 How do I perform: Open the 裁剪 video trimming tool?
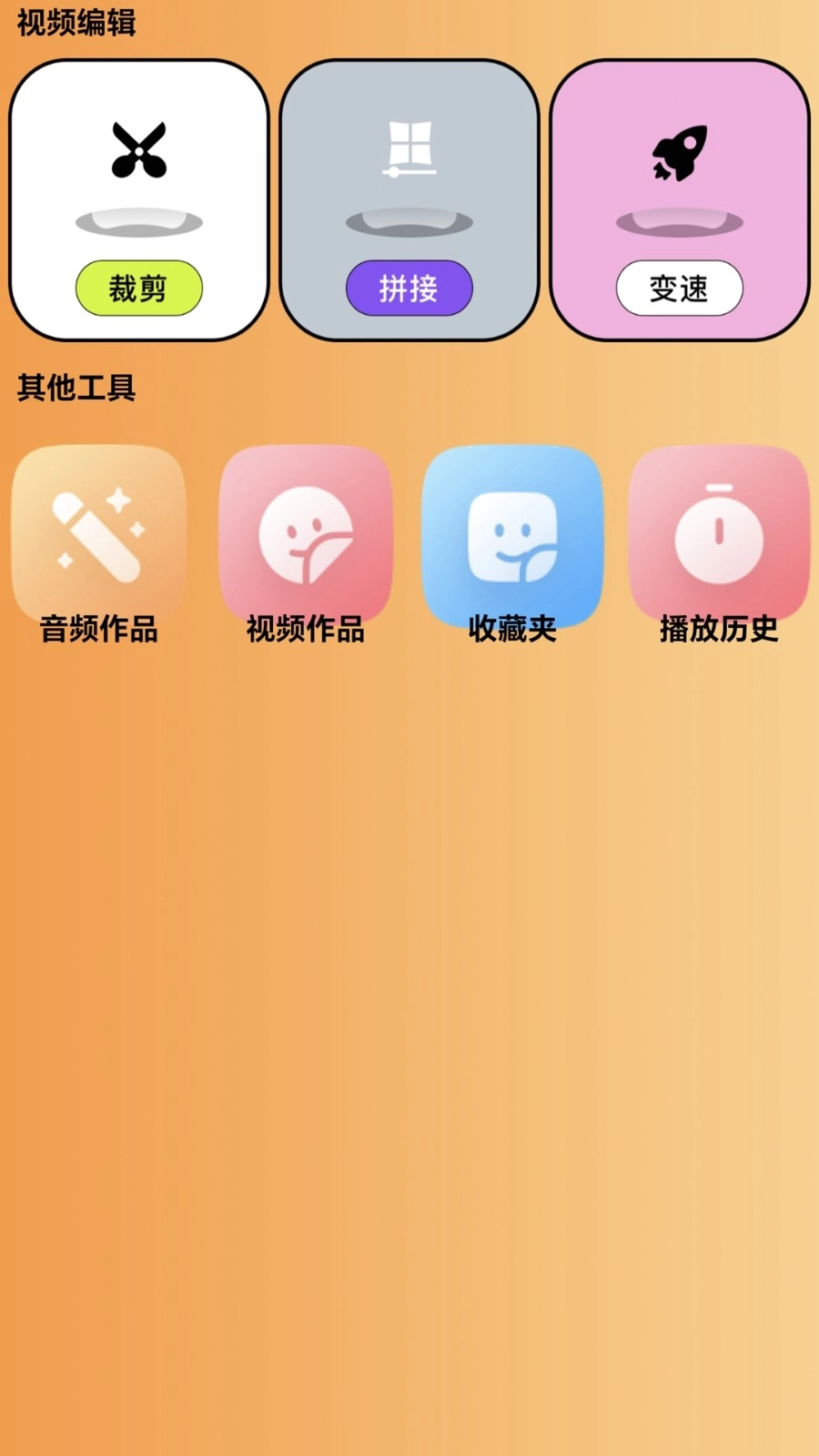click(x=138, y=288)
